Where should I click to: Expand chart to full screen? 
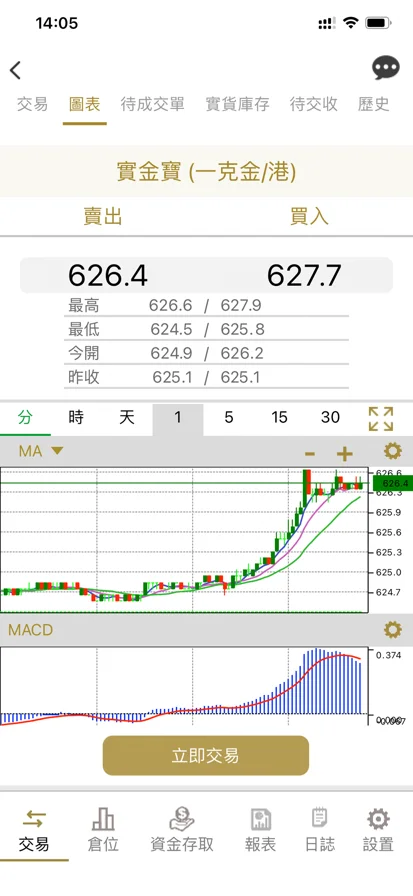point(381,419)
